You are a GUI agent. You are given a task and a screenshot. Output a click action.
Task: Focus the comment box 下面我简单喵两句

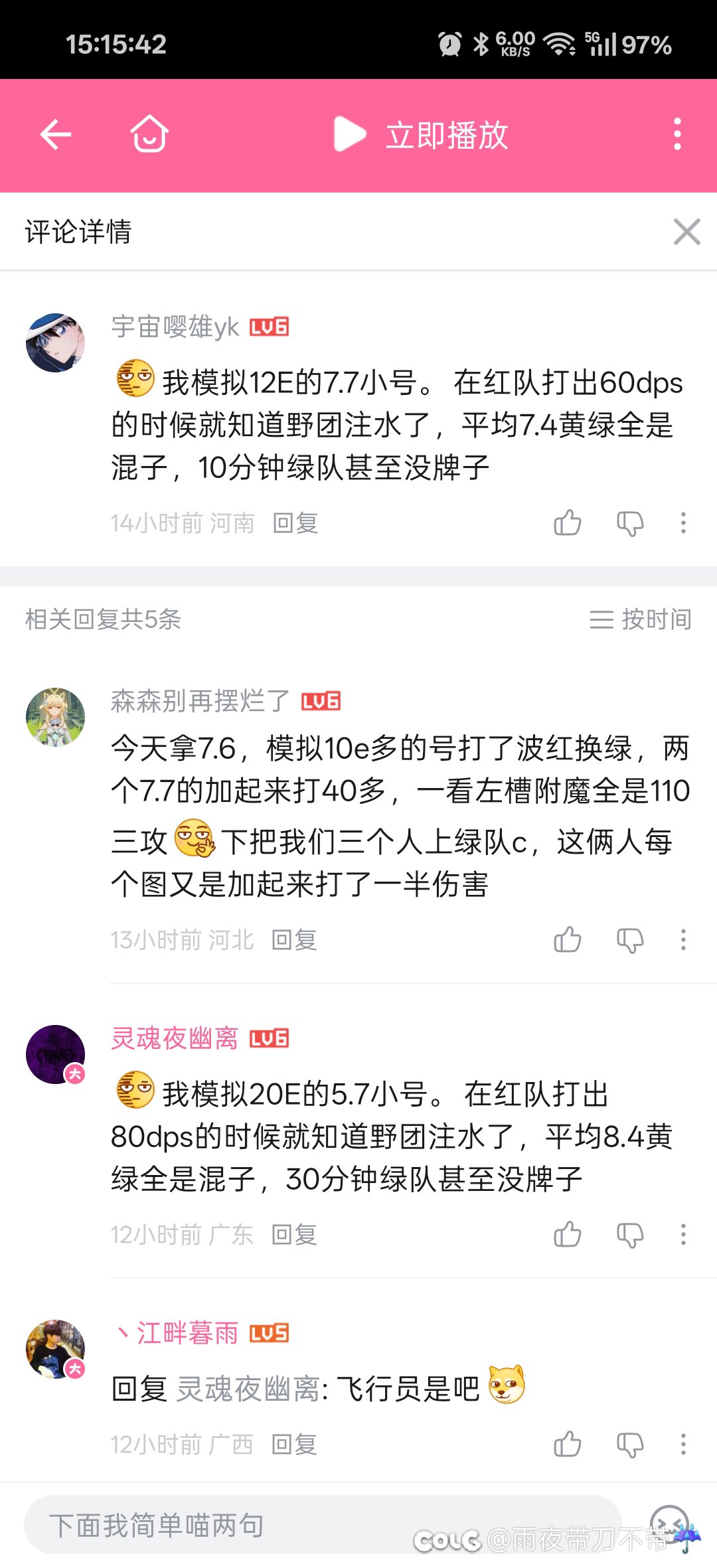(x=323, y=1525)
